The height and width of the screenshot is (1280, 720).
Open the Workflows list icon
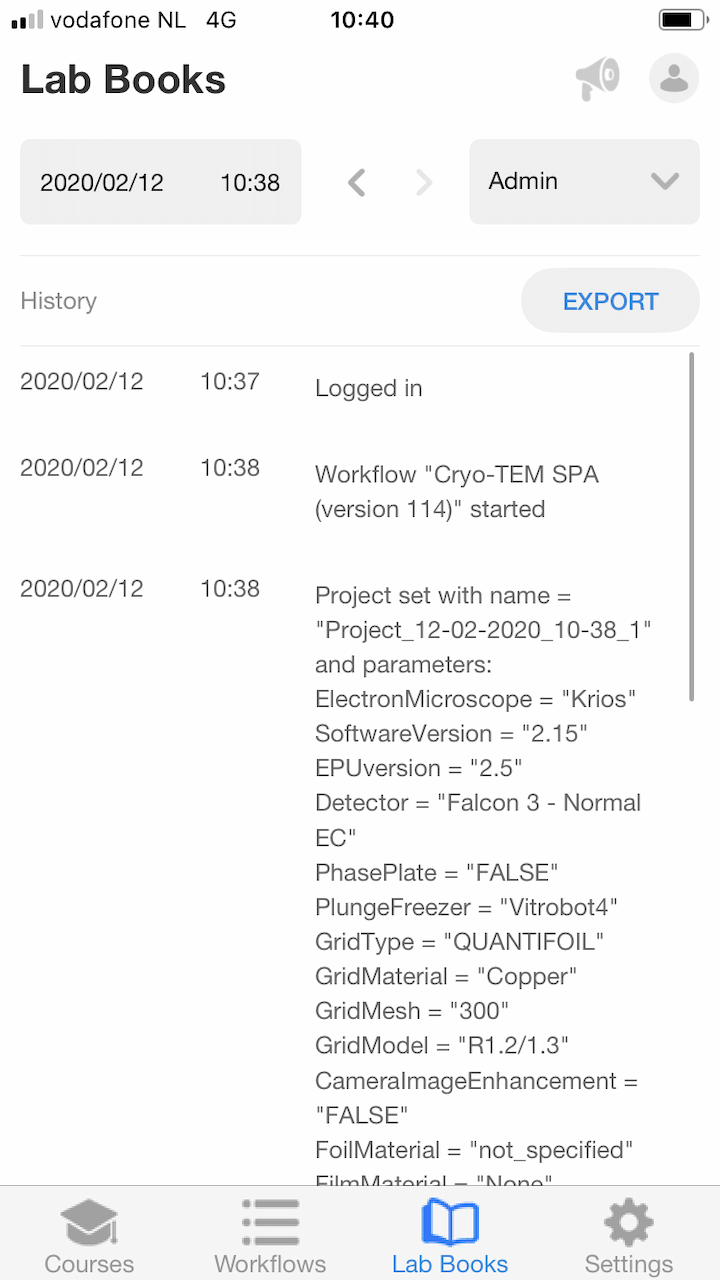tap(269, 1220)
